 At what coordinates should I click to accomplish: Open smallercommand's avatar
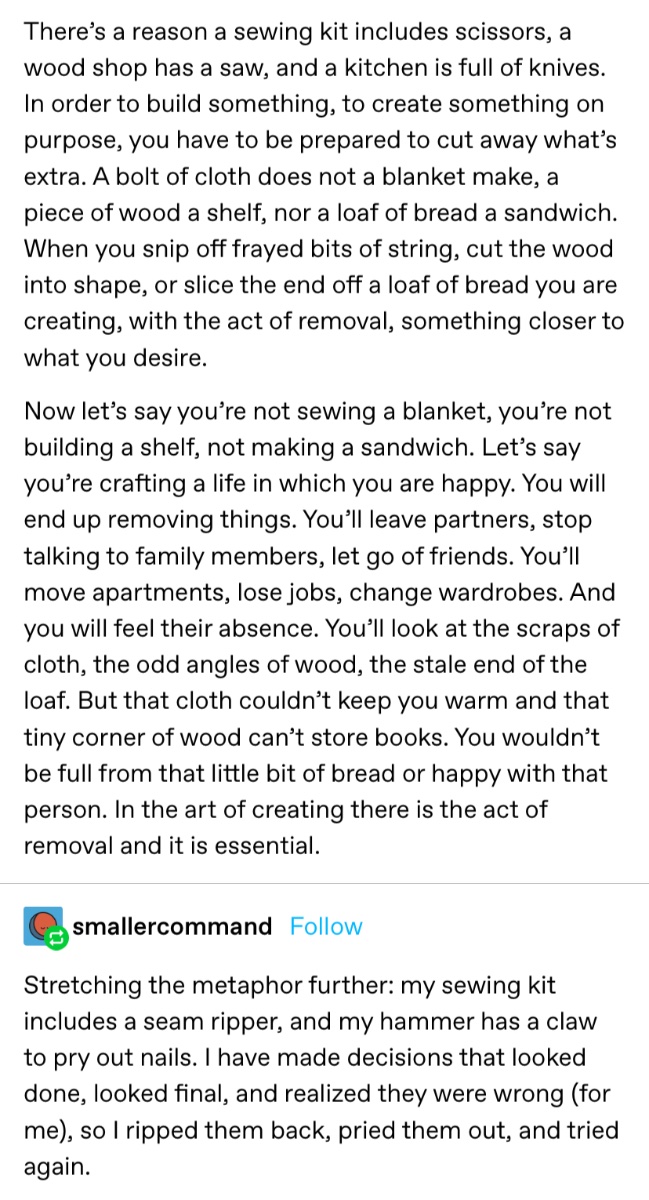pos(44,927)
